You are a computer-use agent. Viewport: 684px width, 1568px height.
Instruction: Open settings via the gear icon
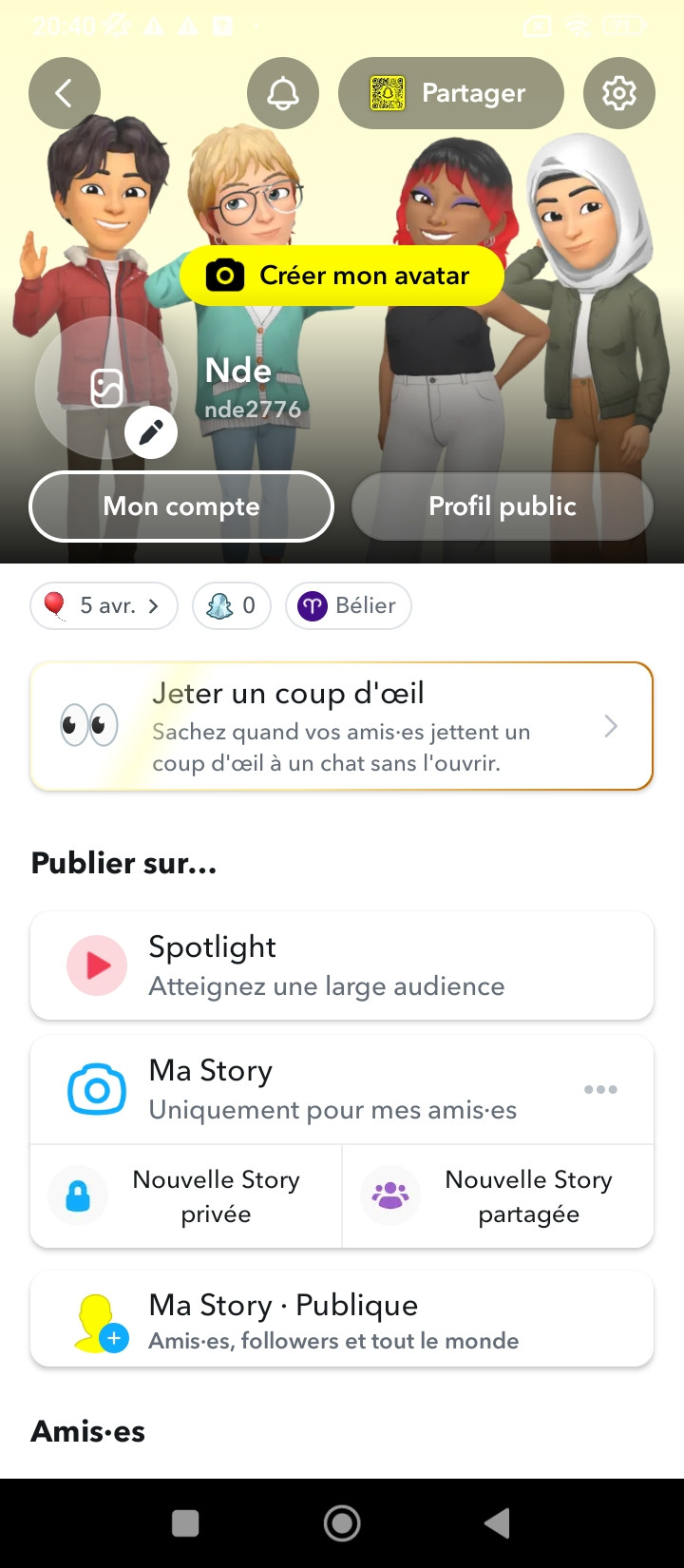click(x=618, y=93)
